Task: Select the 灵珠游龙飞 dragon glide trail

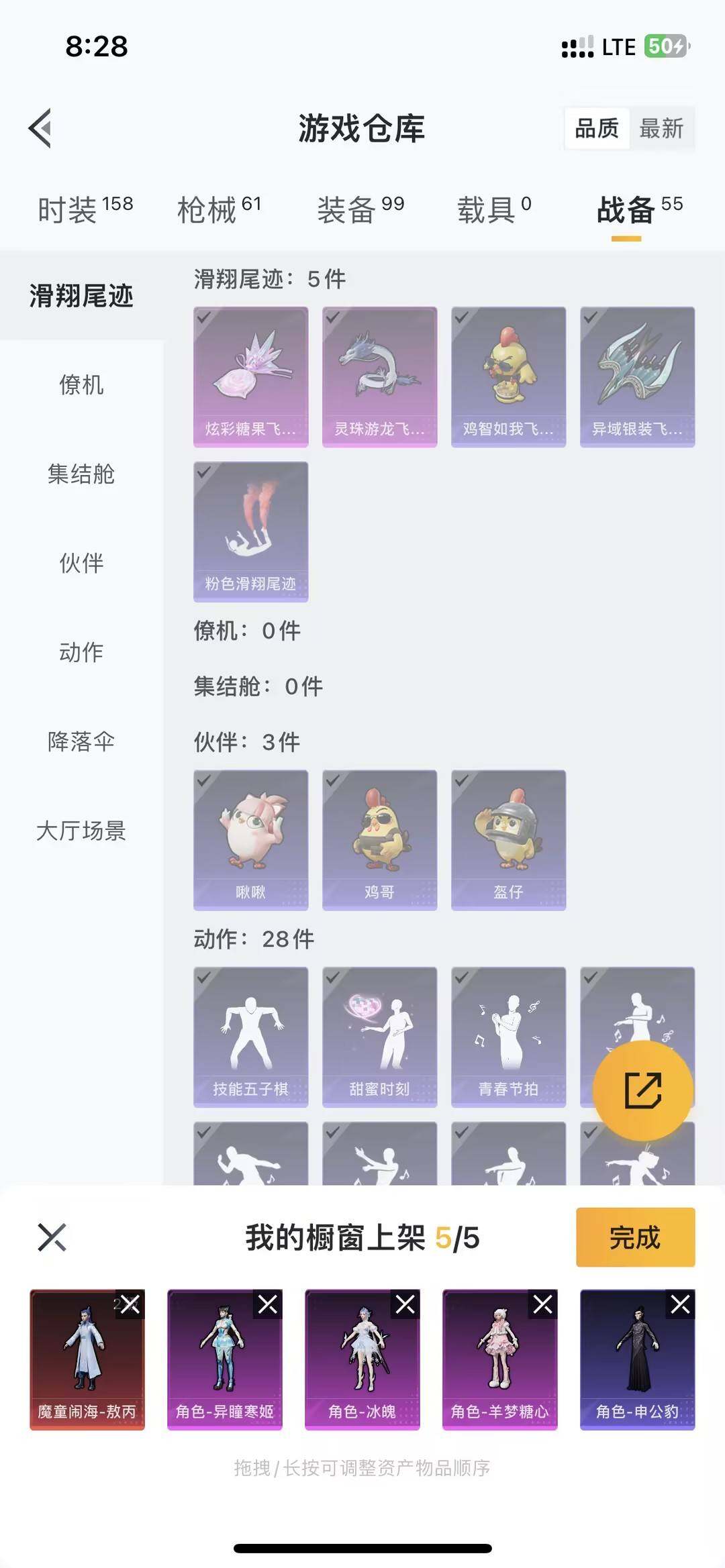Action: pos(379,376)
